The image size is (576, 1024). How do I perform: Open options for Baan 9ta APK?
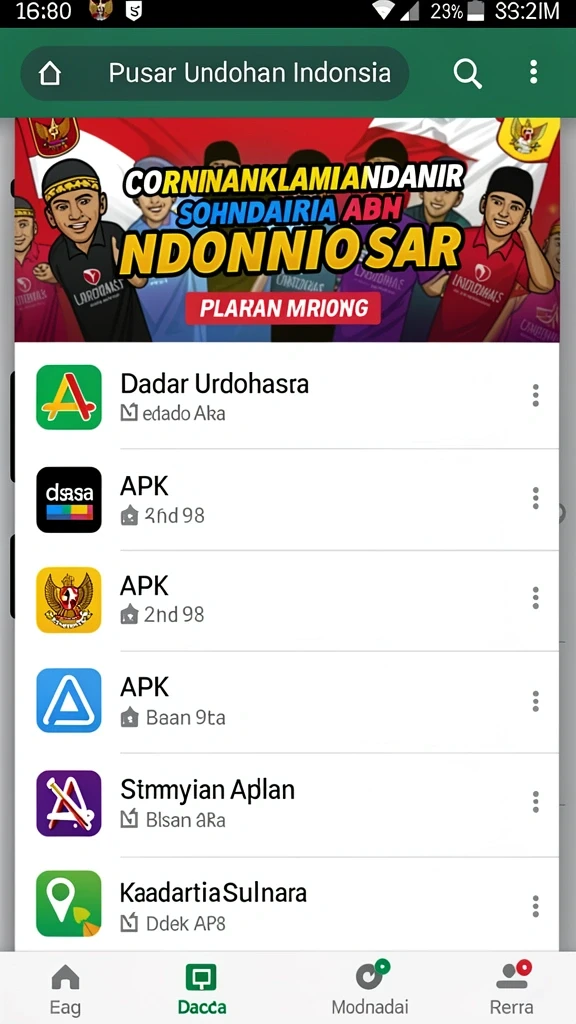[536, 701]
